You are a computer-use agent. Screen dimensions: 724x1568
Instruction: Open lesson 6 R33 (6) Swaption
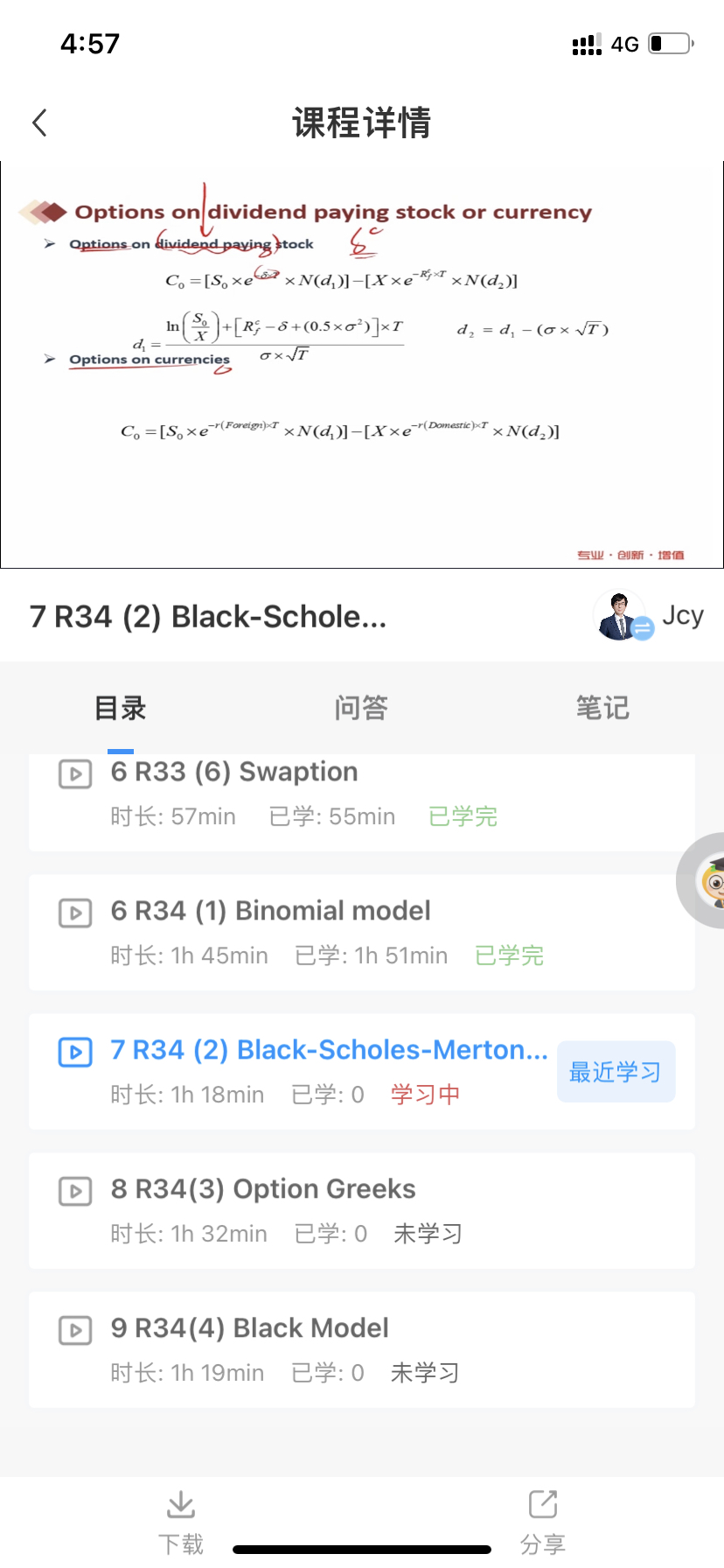coord(234,773)
